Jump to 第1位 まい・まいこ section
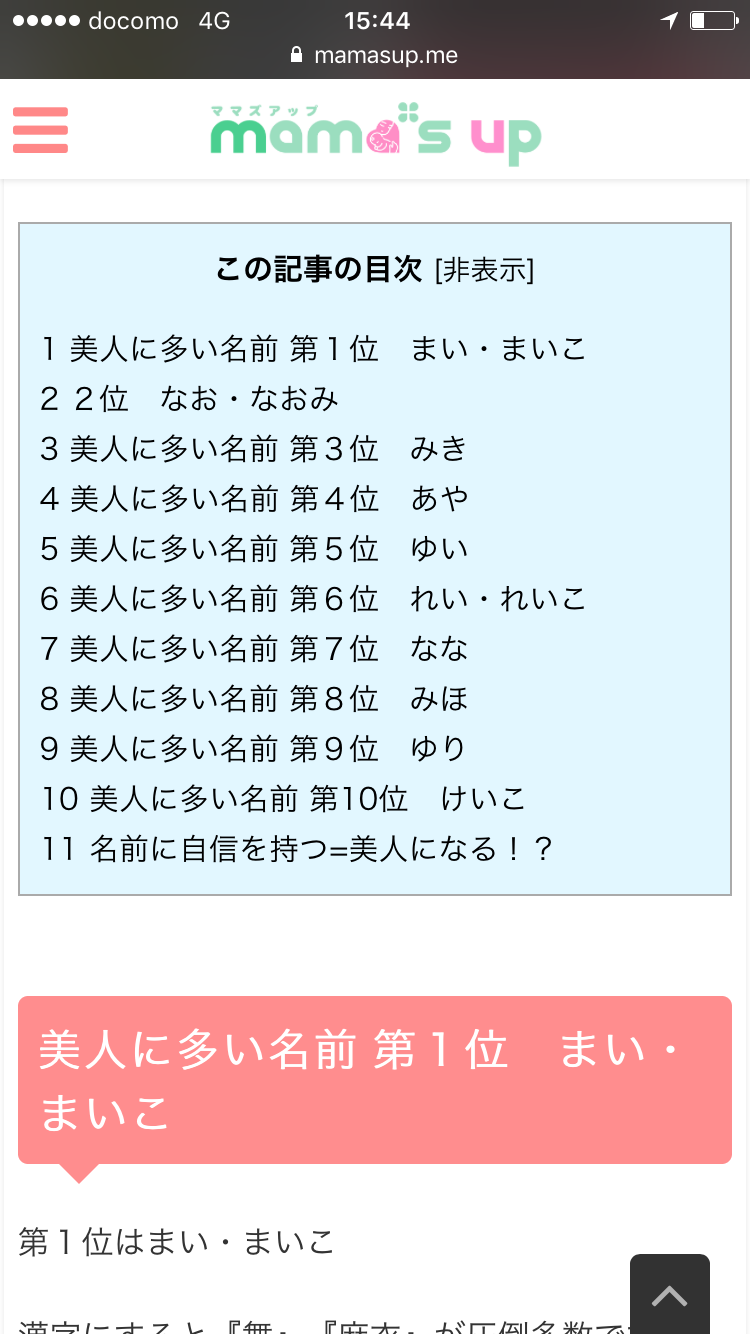Screen dimensions: 750x1334 click(314, 349)
